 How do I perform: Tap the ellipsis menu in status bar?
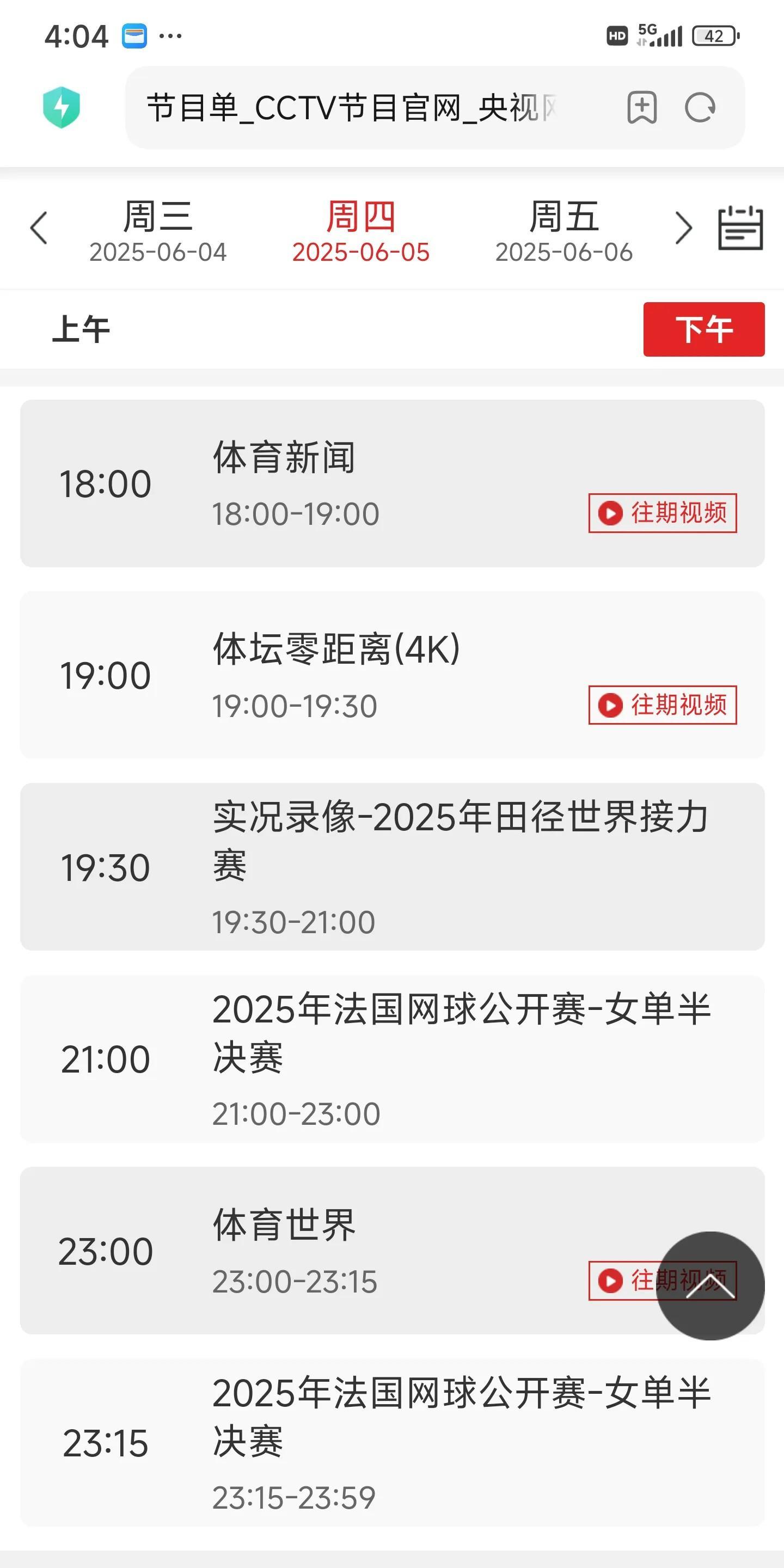169,35
